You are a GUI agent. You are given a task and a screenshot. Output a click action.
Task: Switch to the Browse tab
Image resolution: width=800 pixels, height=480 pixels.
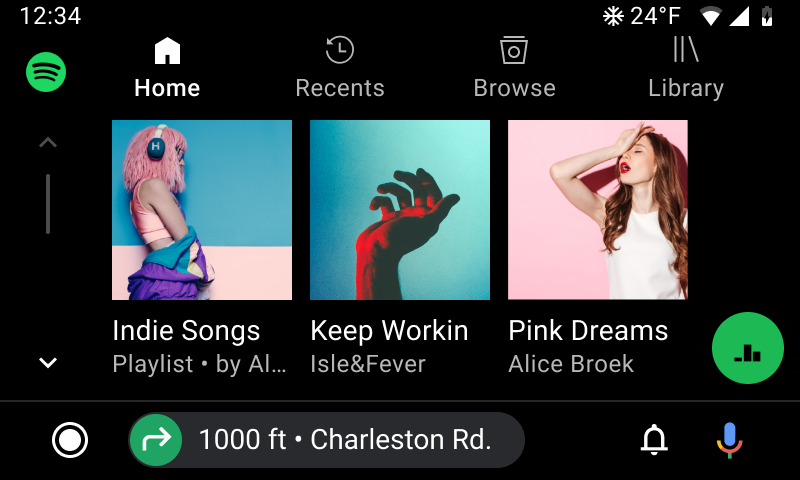pyautogui.click(x=514, y=68)
